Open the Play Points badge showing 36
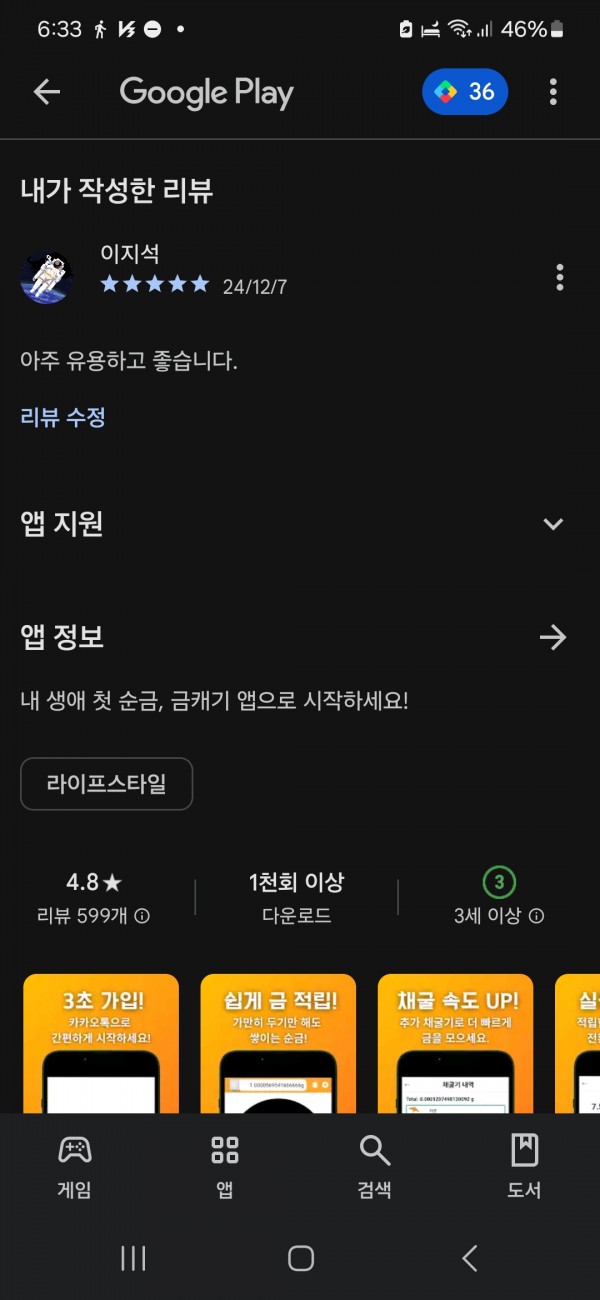 [465, 92]
